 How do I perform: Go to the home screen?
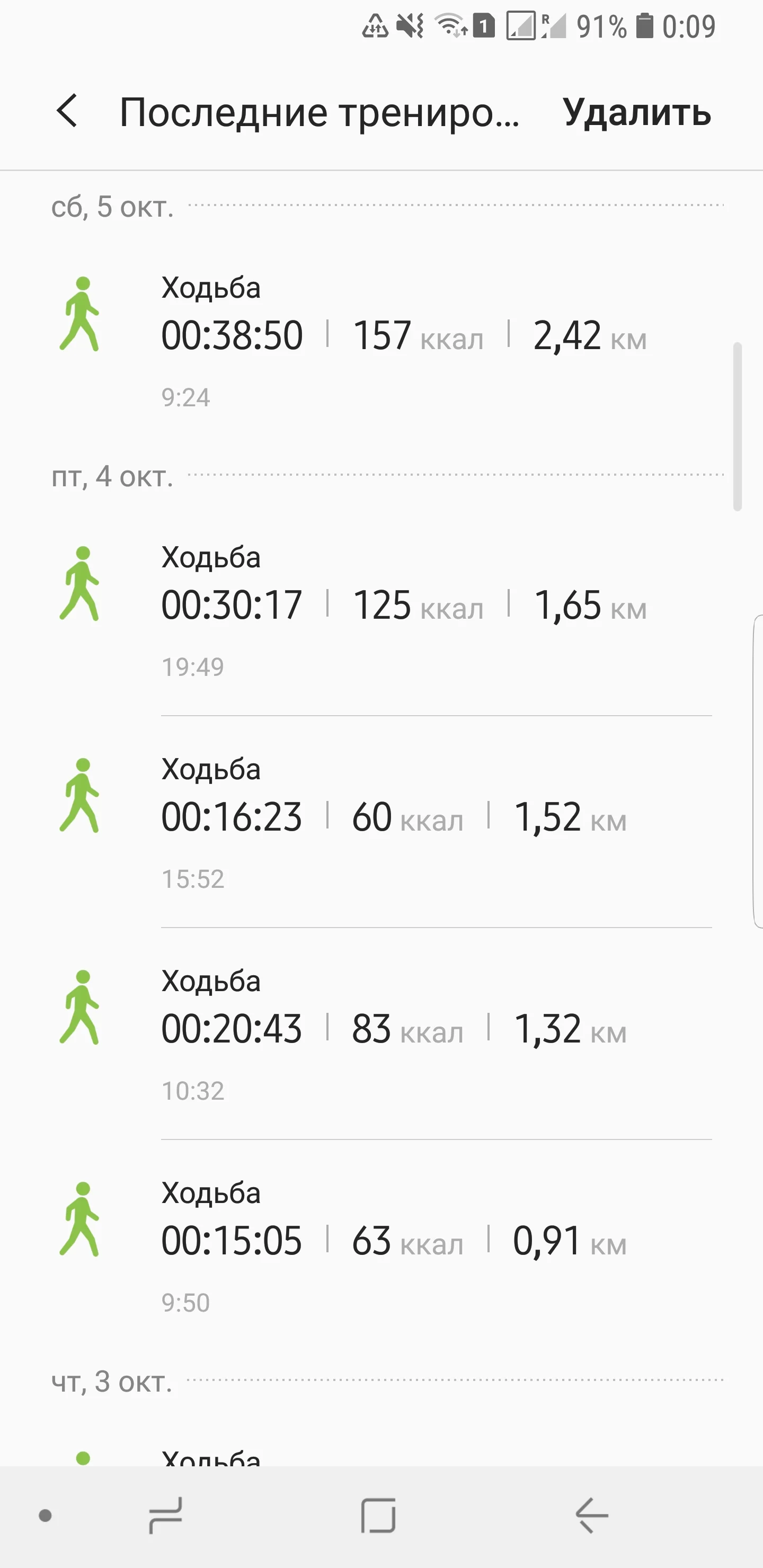pos(378,1516)
